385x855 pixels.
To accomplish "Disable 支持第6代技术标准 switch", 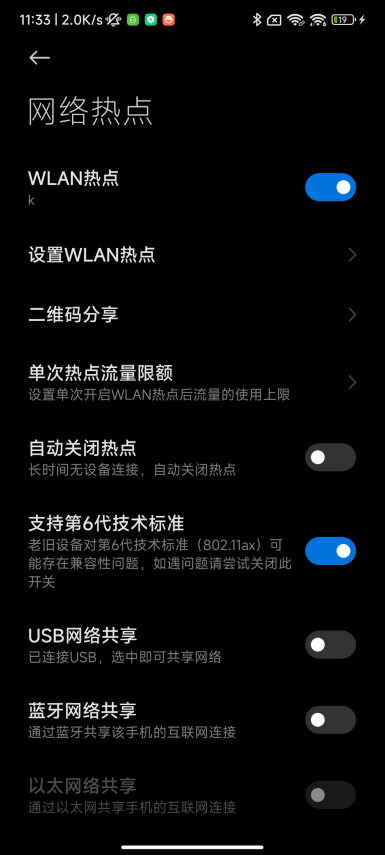I will pos(330,551).
